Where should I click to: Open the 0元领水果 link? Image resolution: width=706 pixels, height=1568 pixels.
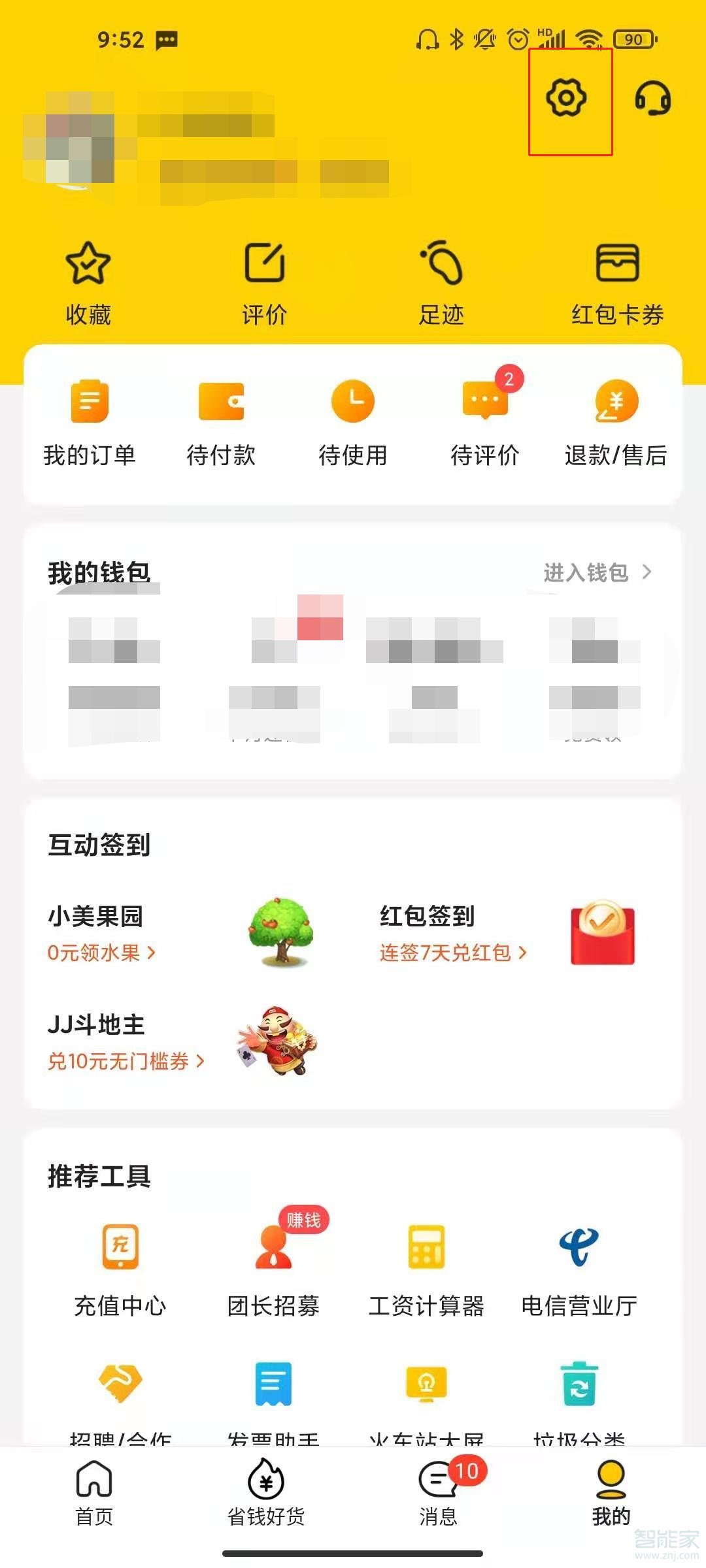[x=101, y=954]
